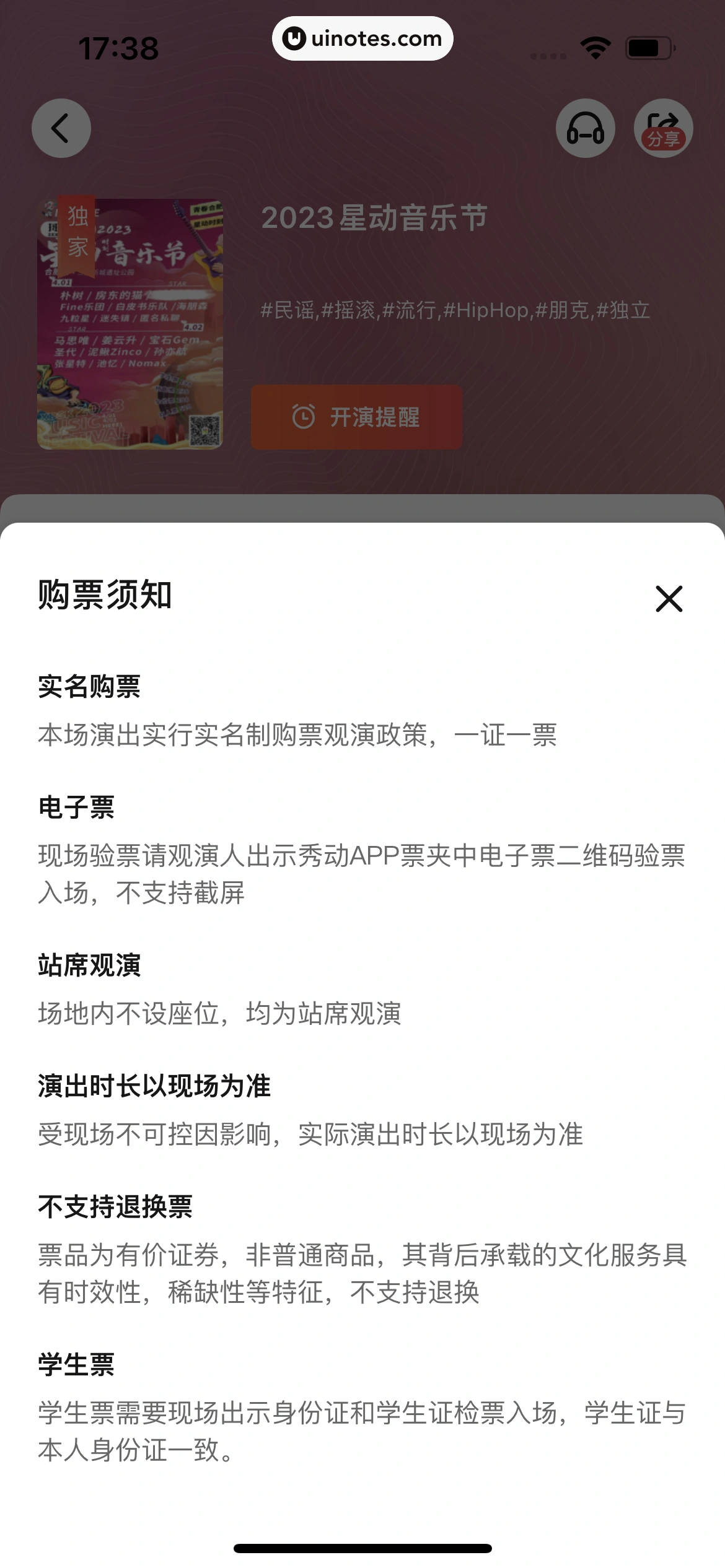Tap the 实名购票 heading text
This screenshot has height=1568, width=725.
(x=89, y=687)
